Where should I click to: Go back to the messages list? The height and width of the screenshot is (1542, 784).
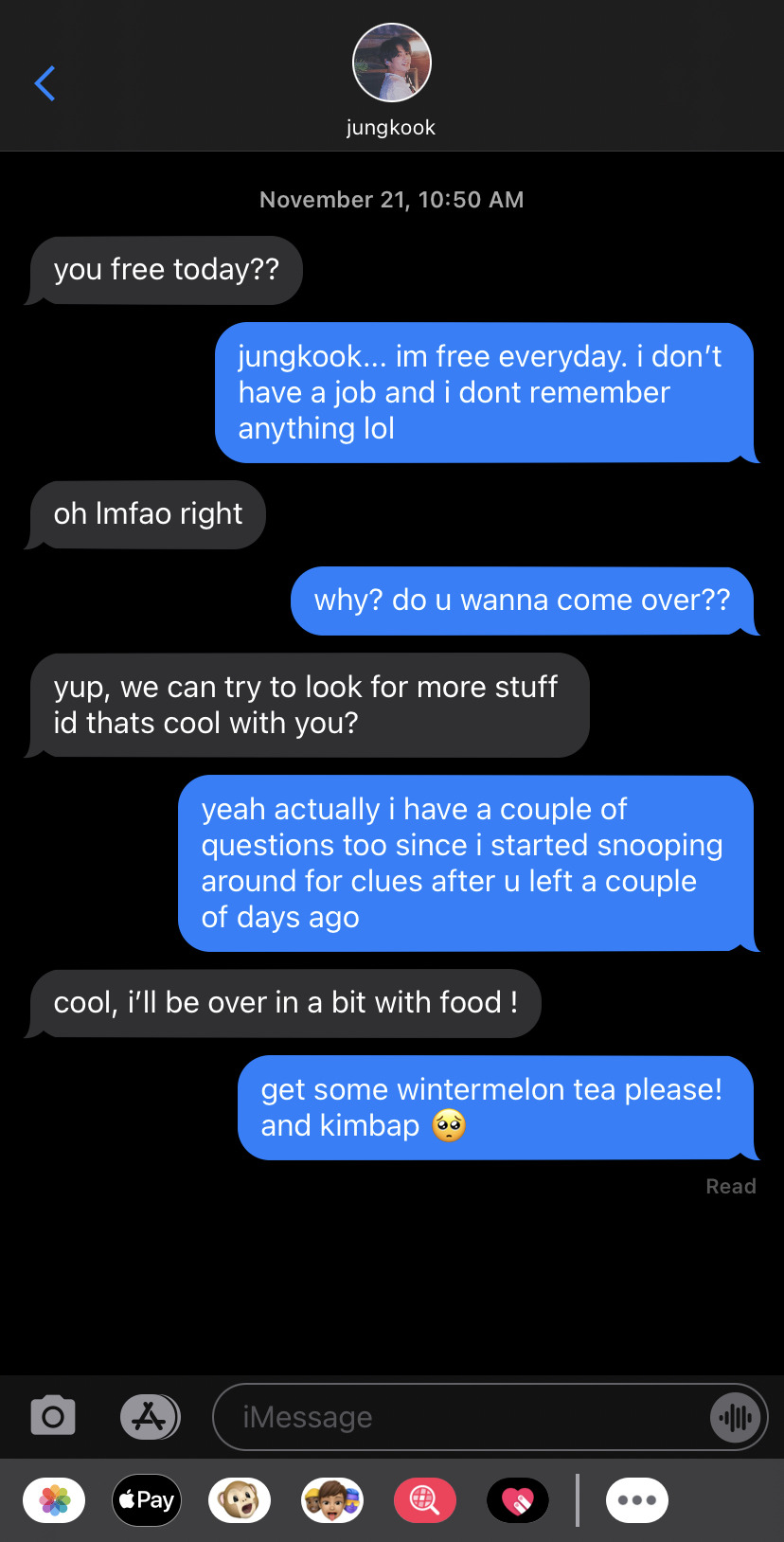45,83
